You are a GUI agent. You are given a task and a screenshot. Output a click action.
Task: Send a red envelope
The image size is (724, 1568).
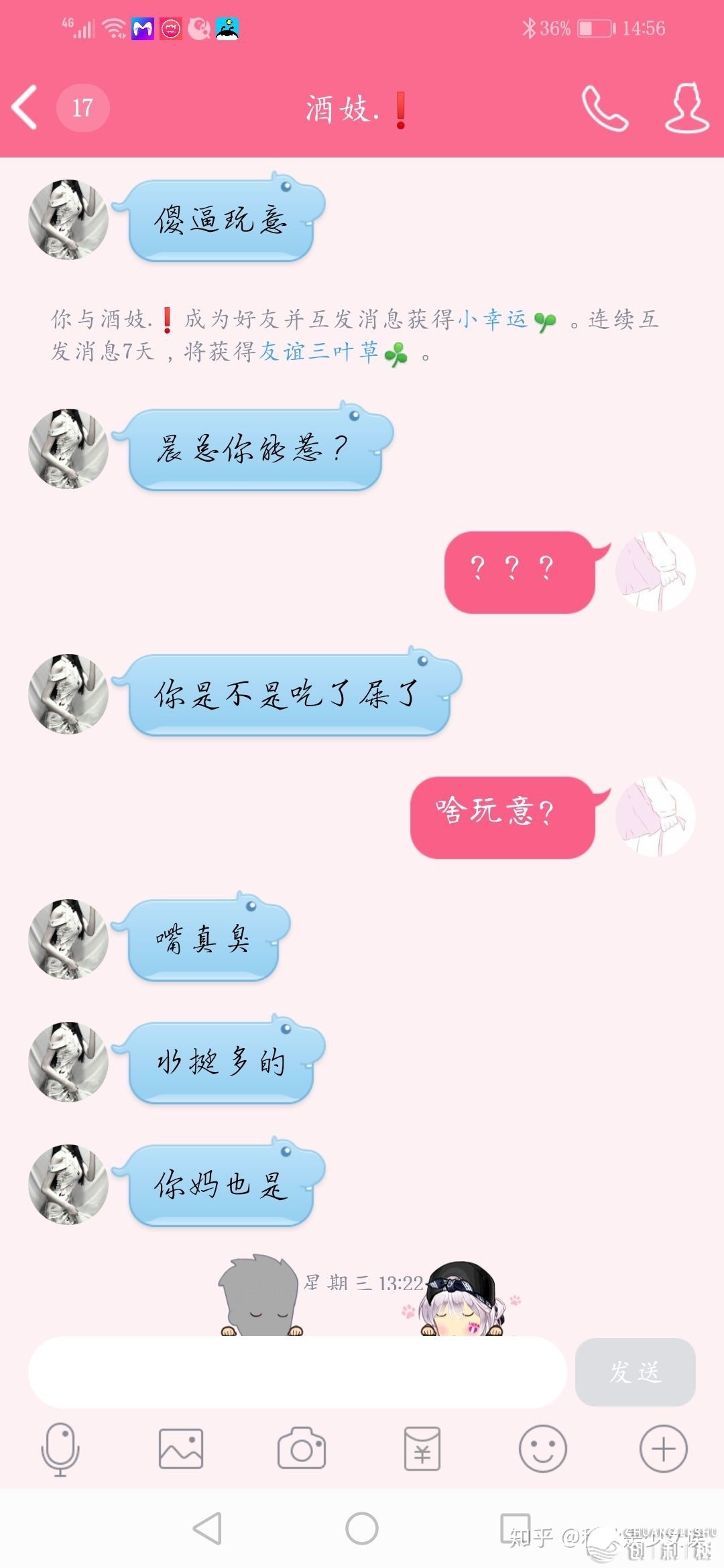[422, 1449]
